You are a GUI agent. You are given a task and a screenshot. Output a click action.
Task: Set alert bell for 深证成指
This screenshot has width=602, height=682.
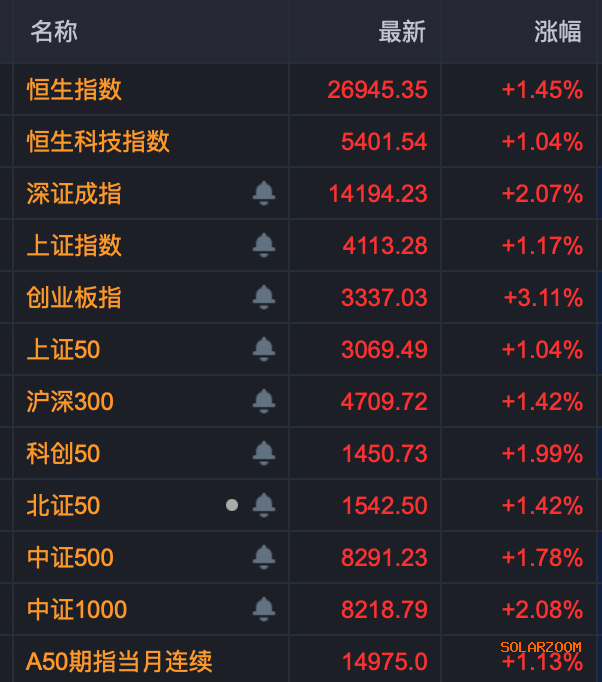(x=264, y=193)
